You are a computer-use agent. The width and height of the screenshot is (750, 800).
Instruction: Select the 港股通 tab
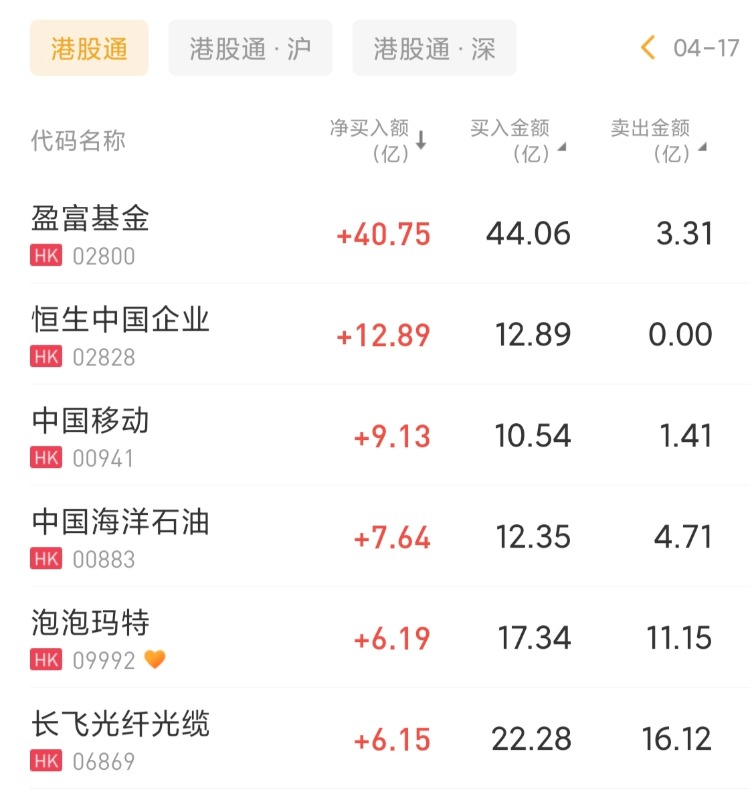pos(89,48)
